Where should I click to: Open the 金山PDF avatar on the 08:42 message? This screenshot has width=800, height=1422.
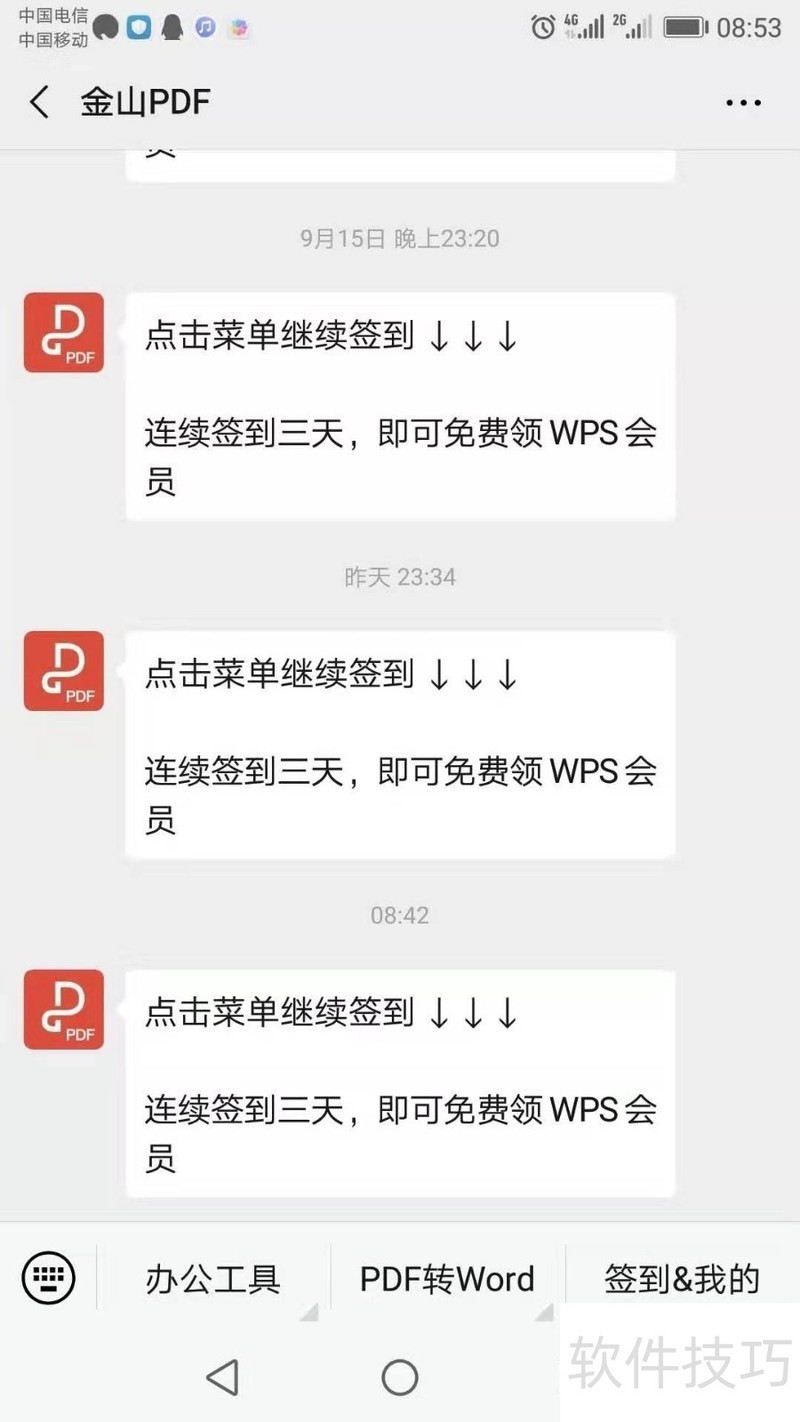(64, 1009)
